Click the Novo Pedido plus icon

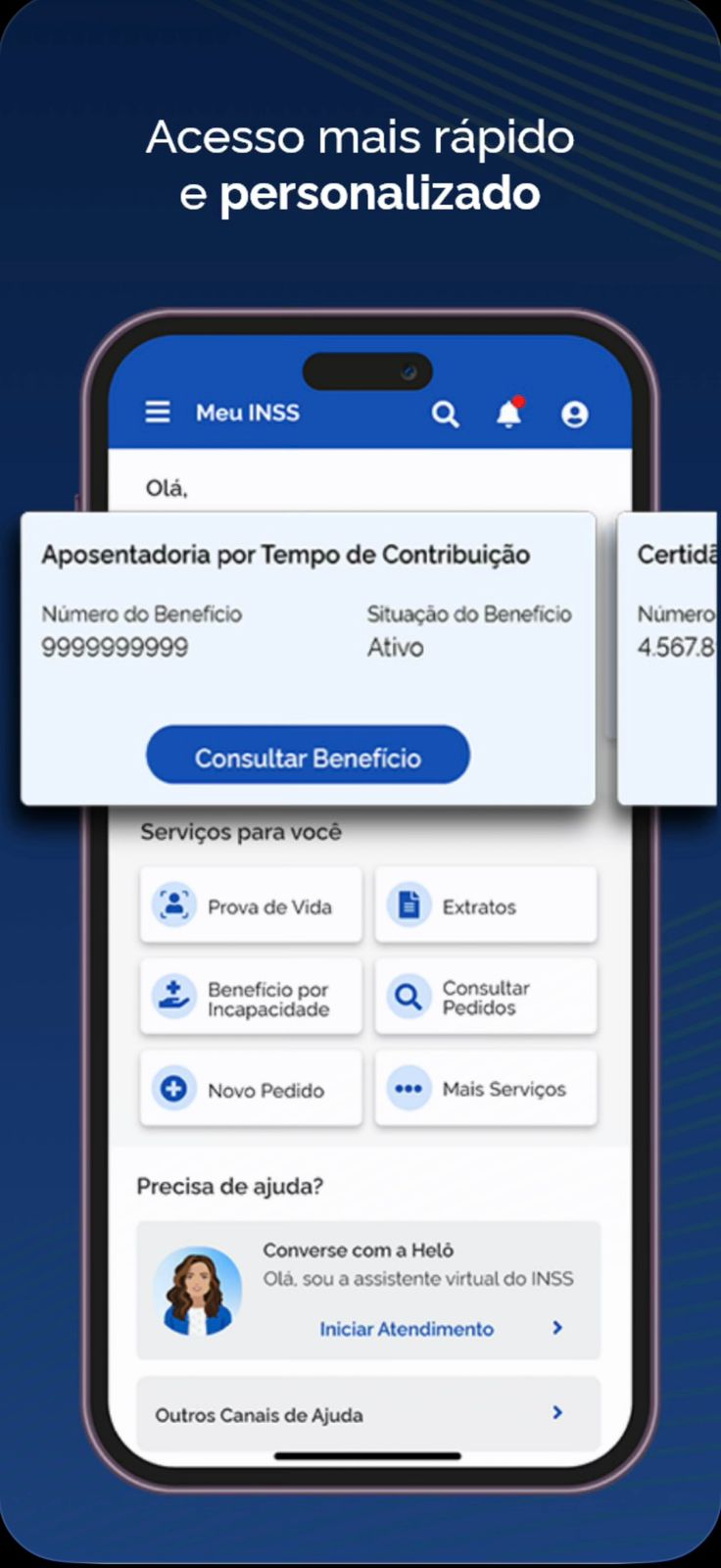tap(172, 1088)
